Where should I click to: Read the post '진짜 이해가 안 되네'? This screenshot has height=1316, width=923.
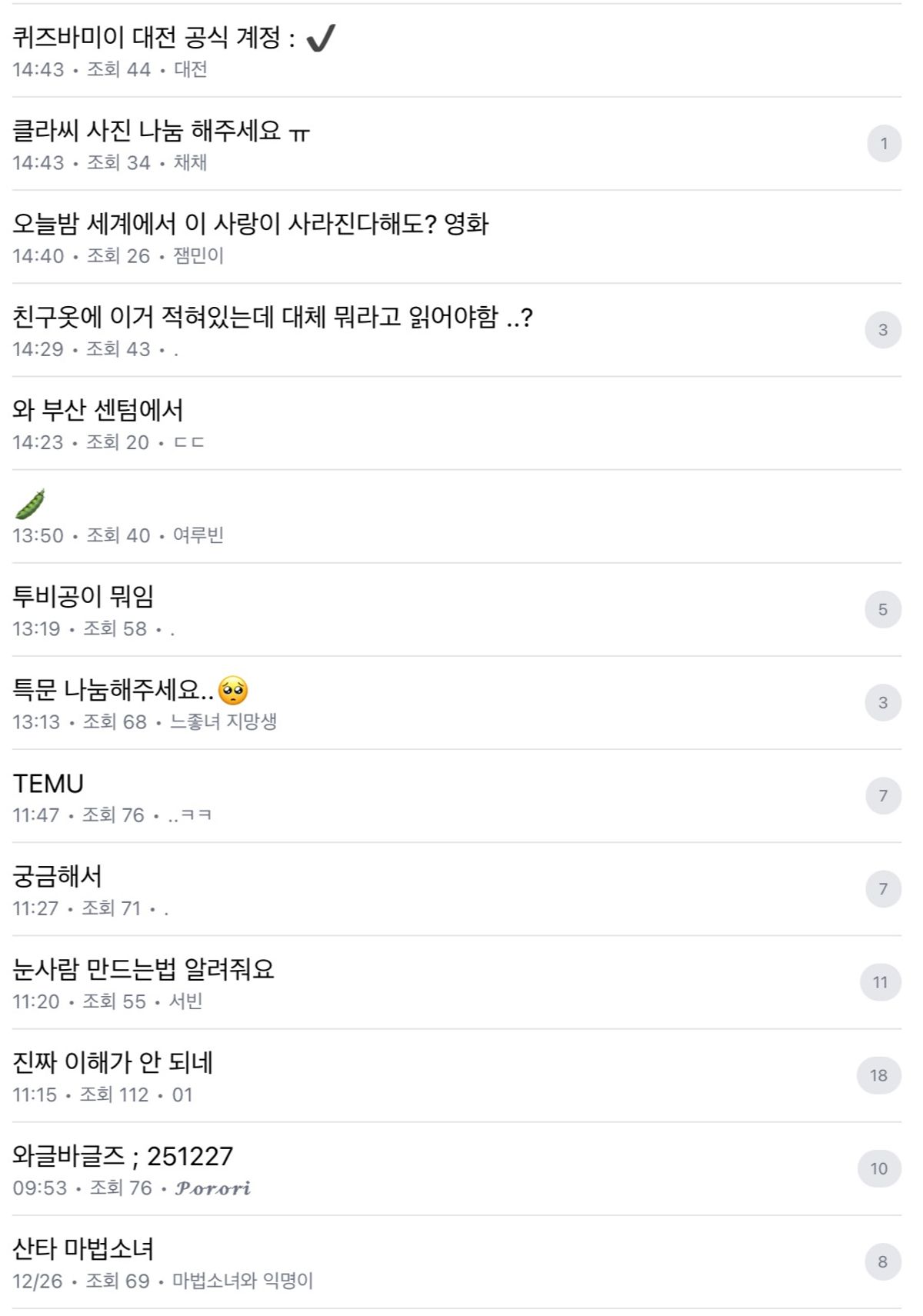pos(112,1062)
